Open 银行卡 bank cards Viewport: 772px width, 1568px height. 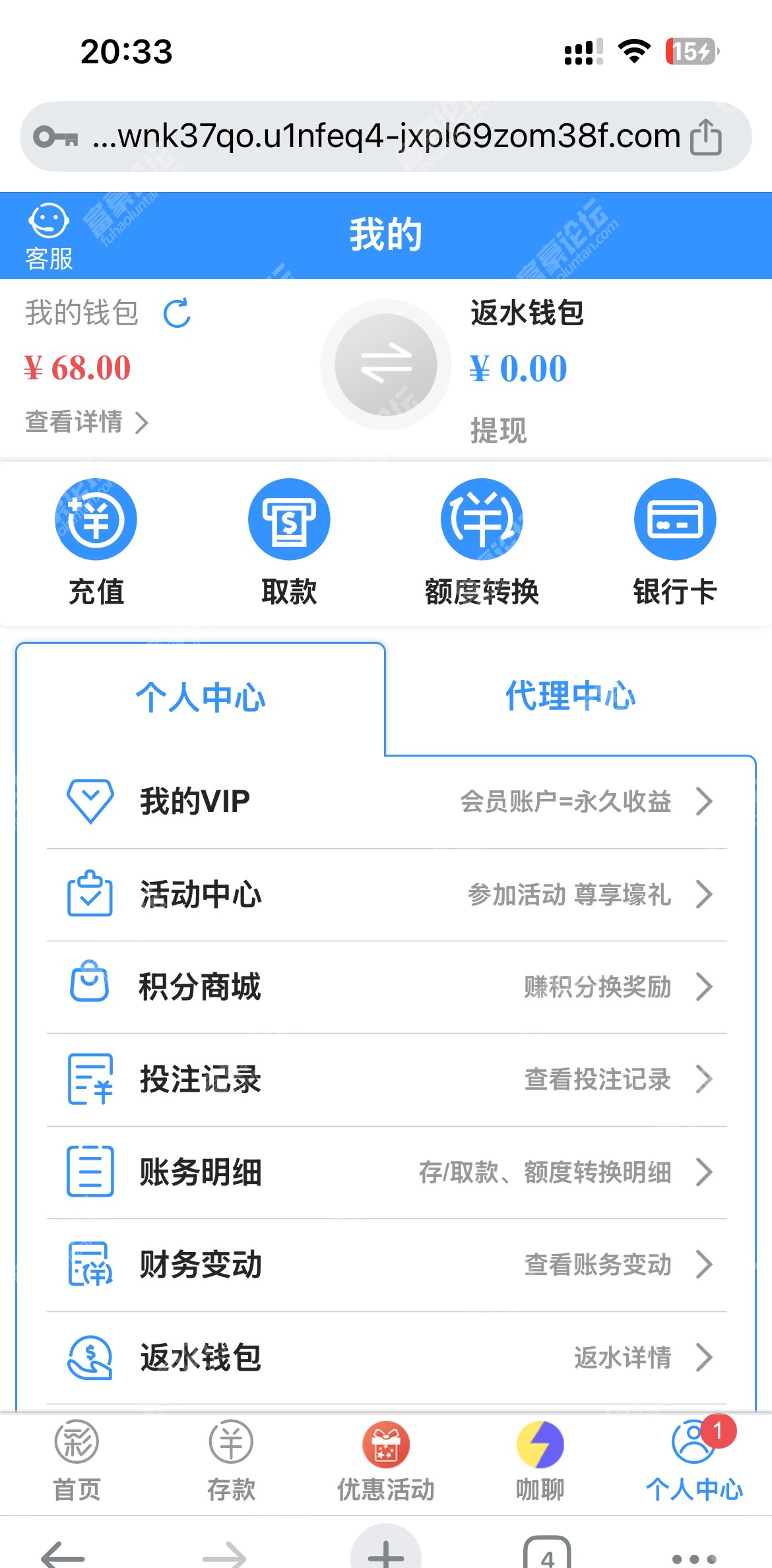click(x=675, y=542)
